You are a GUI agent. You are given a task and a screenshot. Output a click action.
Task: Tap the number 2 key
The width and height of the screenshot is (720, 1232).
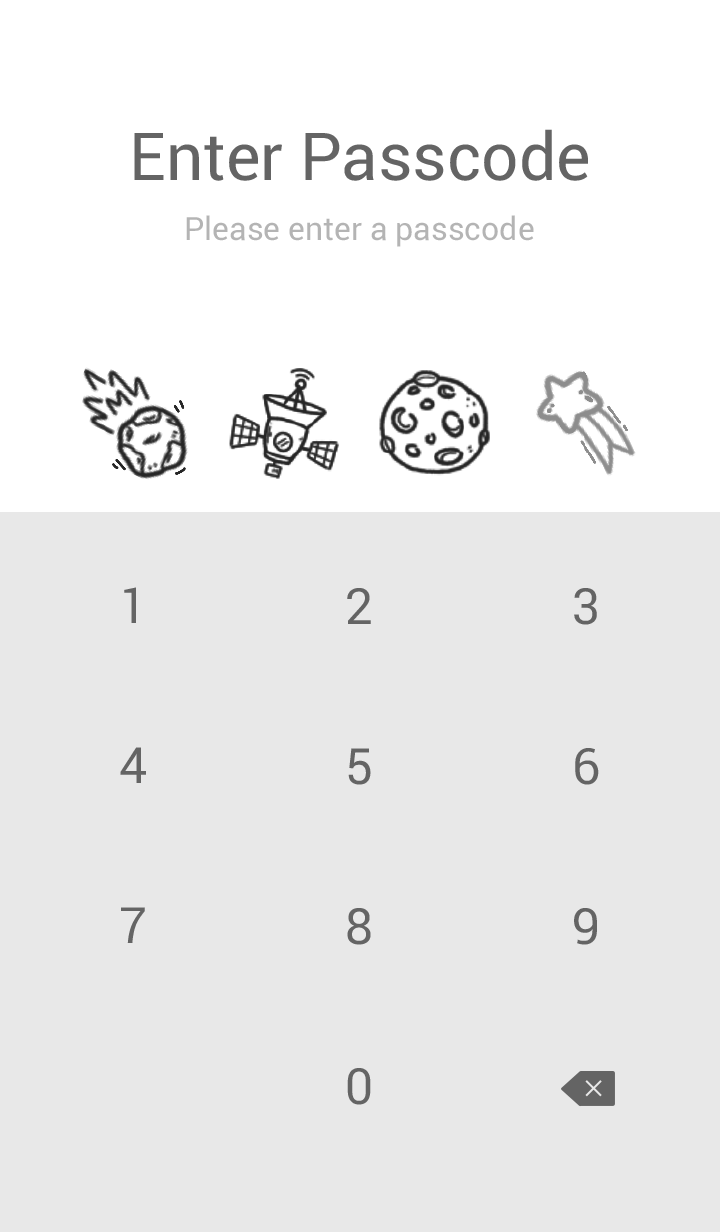tap(359, 607)
